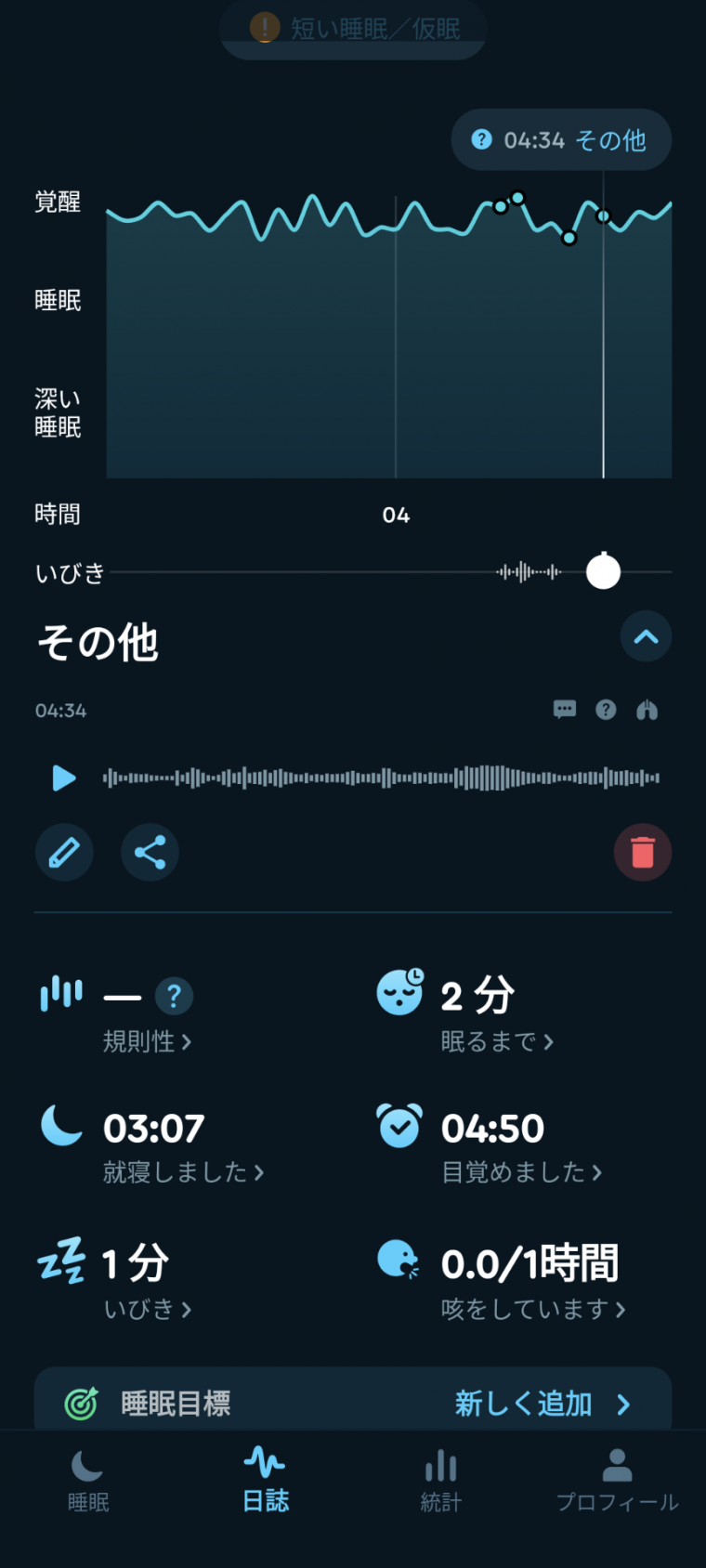Switch to the プロフィール tab
Screen dimensions: 706x1568
(x=617, y=1481)
